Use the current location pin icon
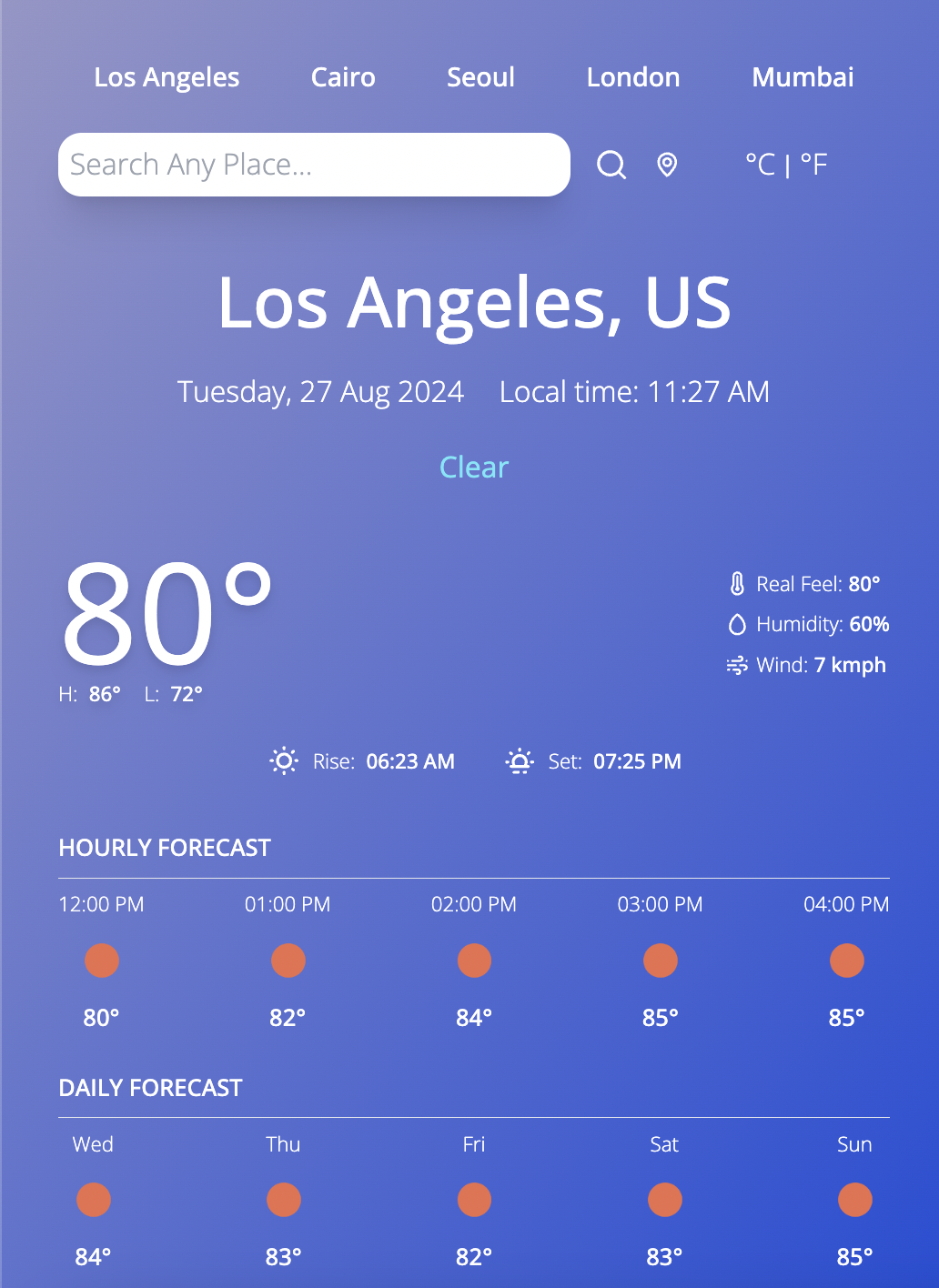Screen dimensions: 939x1288 tap(667, 165)
